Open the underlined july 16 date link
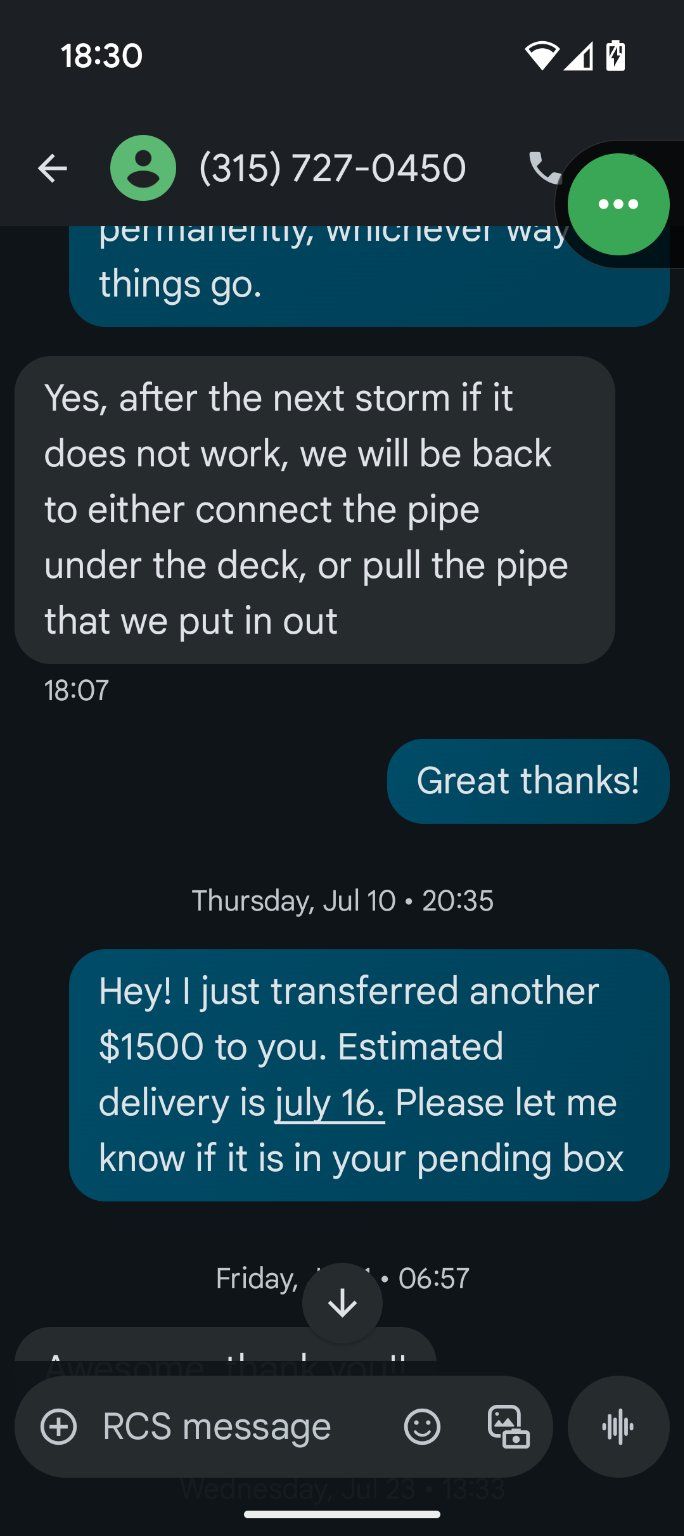 [330, 1102]
